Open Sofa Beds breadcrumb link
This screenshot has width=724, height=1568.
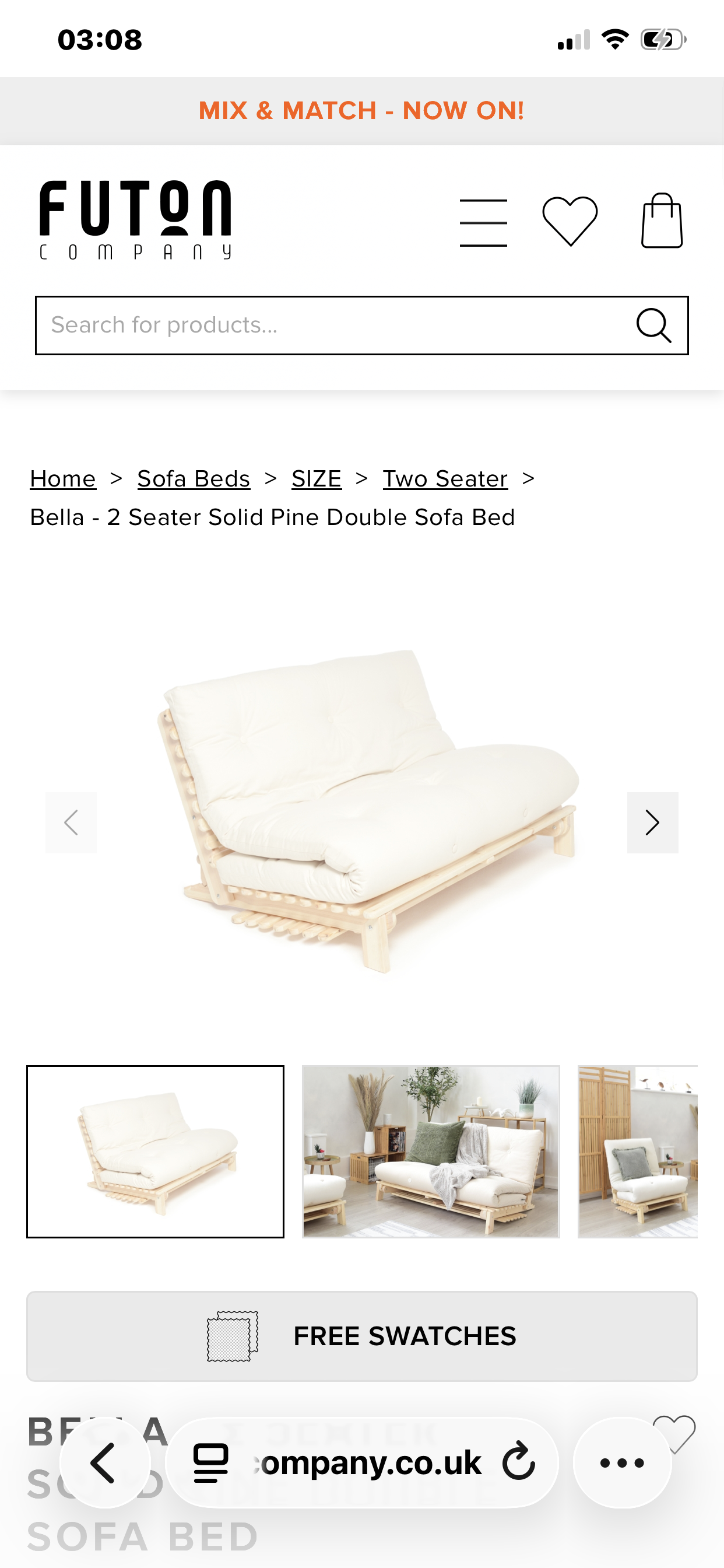[194, 478]
